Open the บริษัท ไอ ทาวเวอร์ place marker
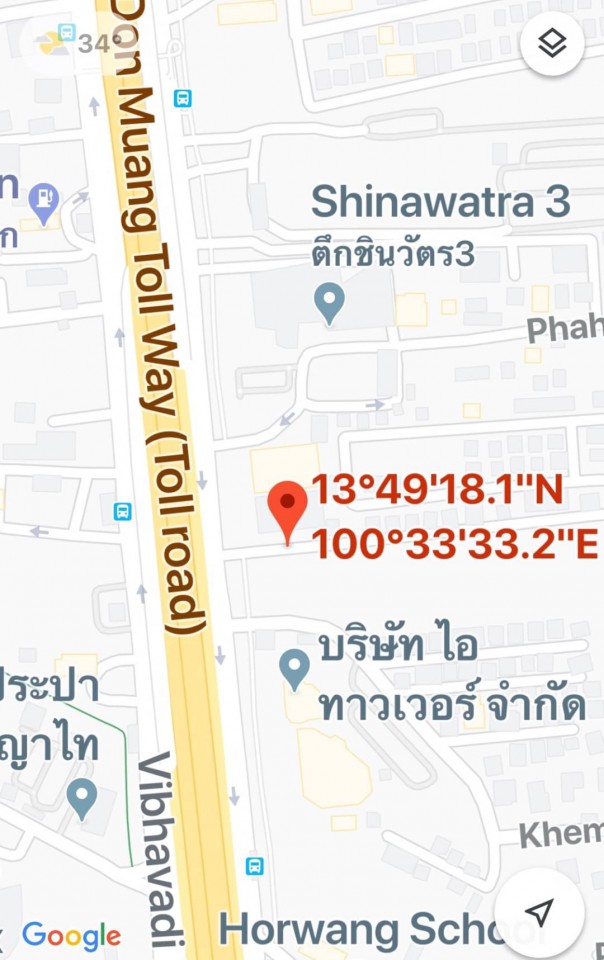Image resolution: width=604 pixels, height=960 pixels. click(x=294, y=666)
